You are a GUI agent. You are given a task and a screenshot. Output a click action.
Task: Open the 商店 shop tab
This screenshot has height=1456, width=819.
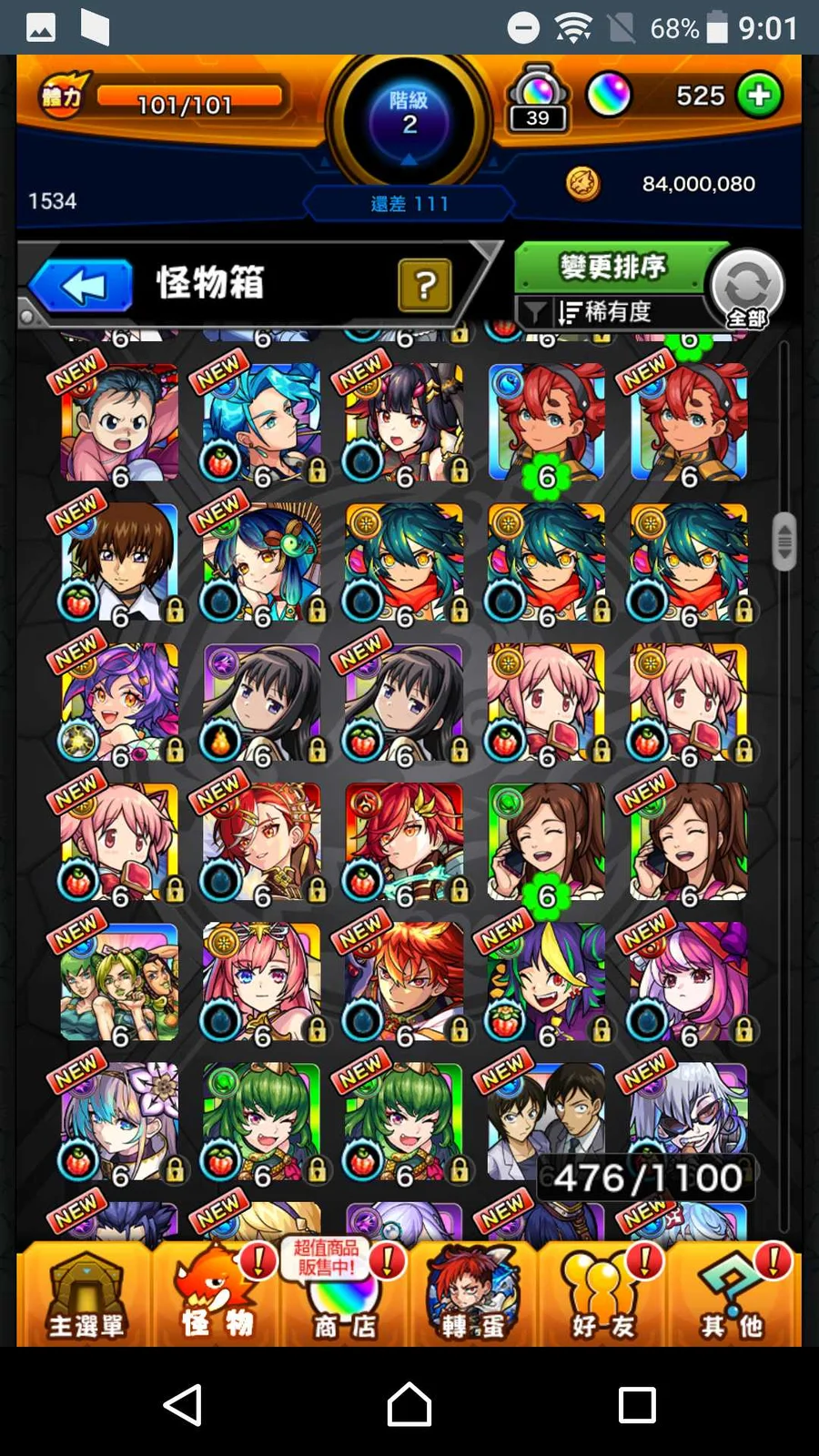point(345,1295)
